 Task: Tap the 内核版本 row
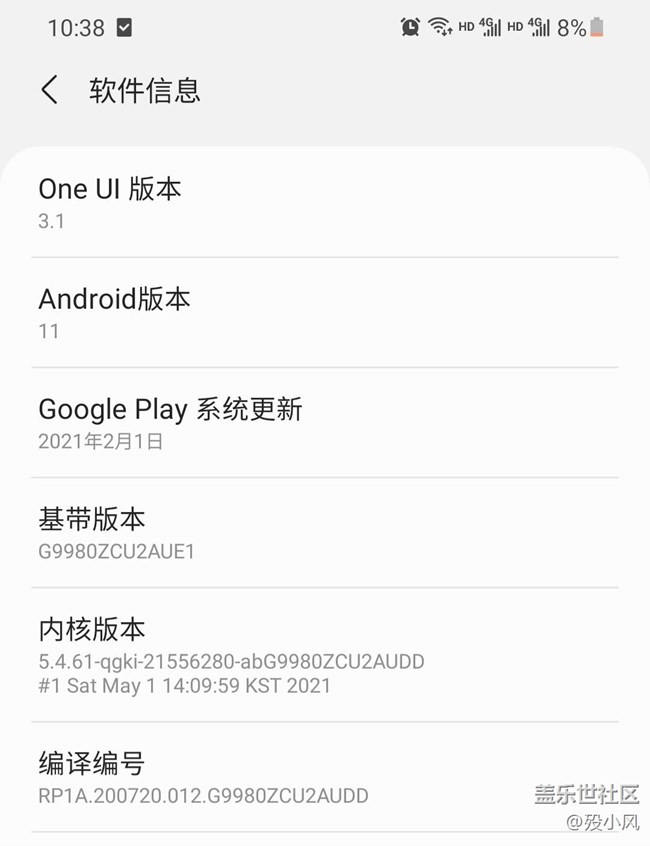click(324, 655)
